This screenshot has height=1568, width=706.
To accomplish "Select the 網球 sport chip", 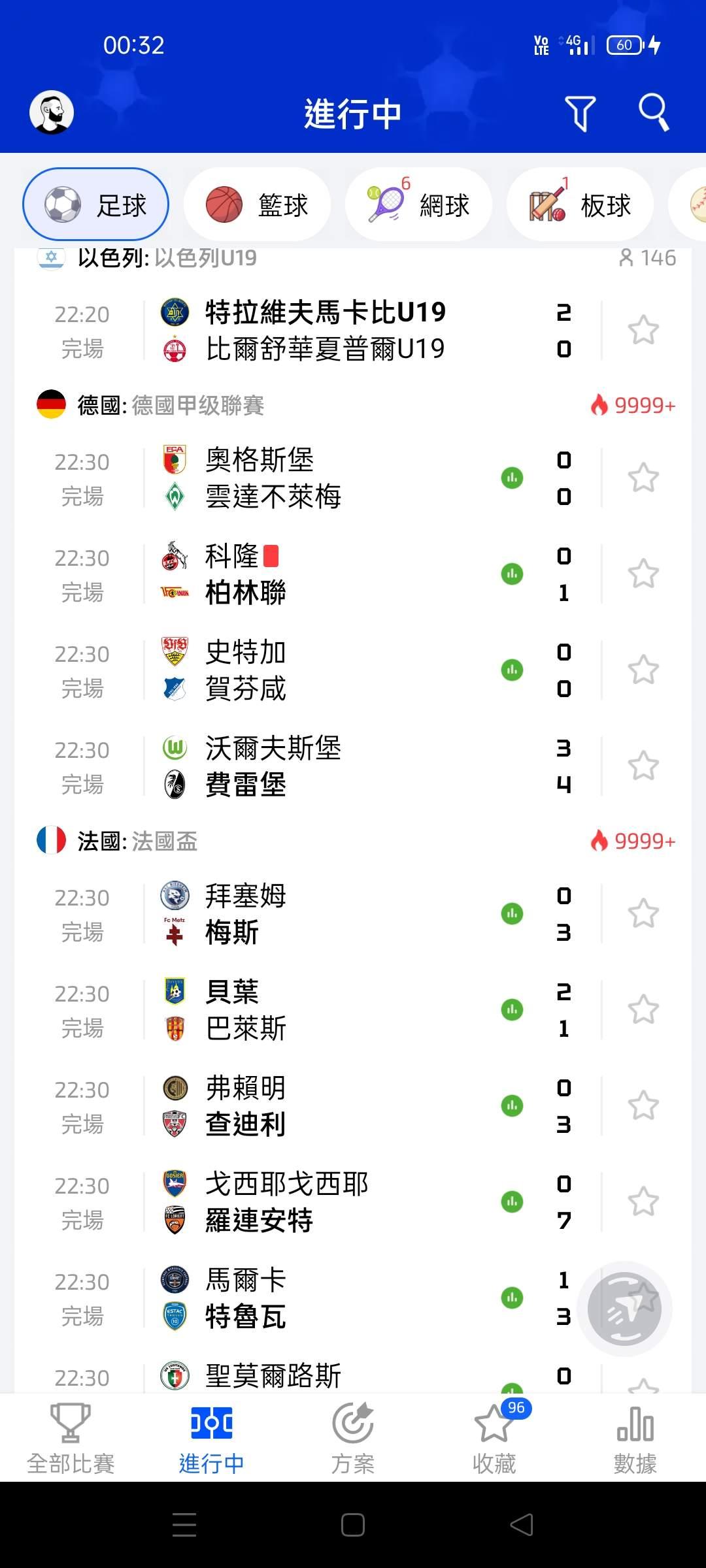I will pos(418,205).
